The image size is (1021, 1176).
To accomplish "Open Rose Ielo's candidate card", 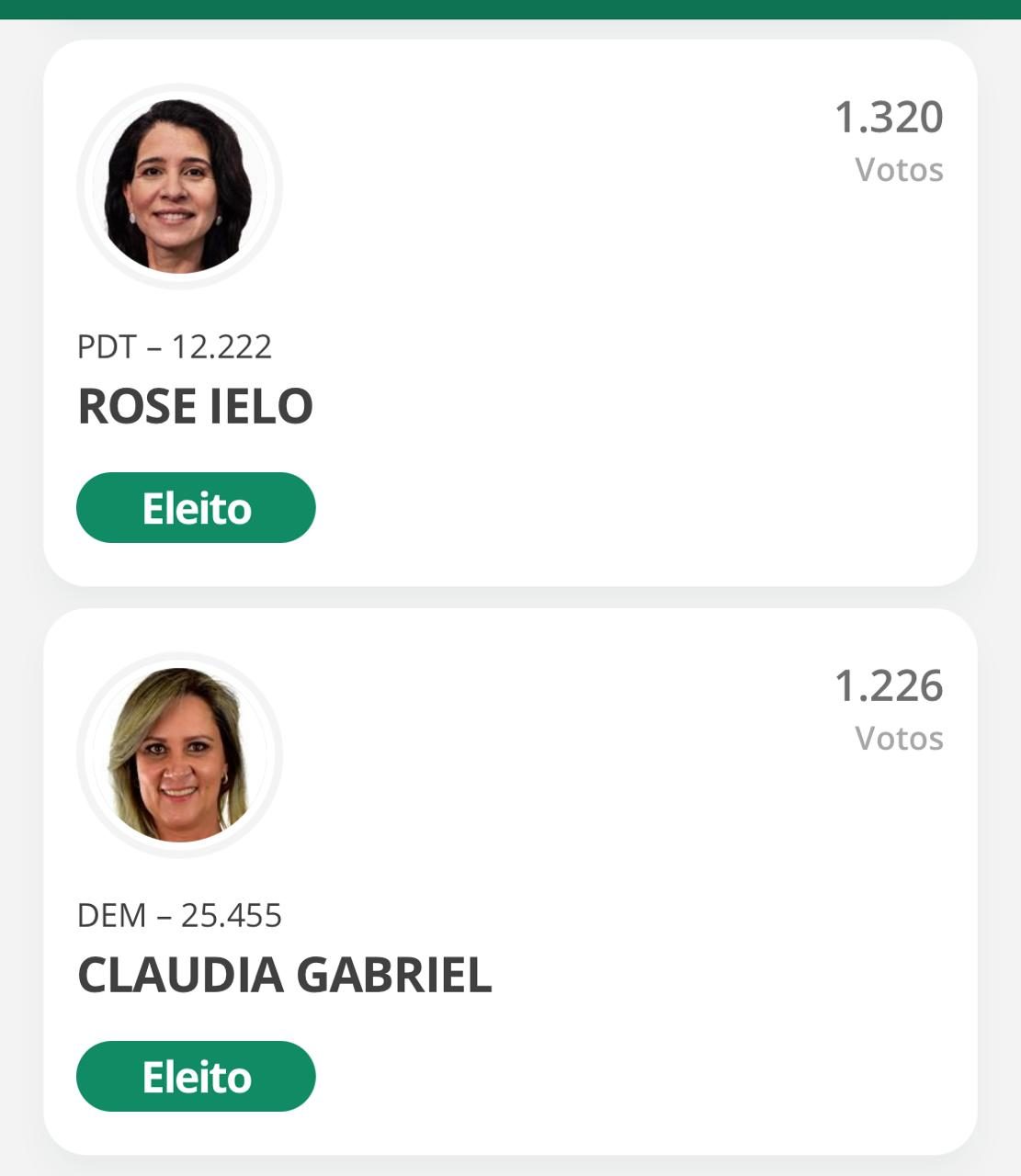I will pos(510,312).
